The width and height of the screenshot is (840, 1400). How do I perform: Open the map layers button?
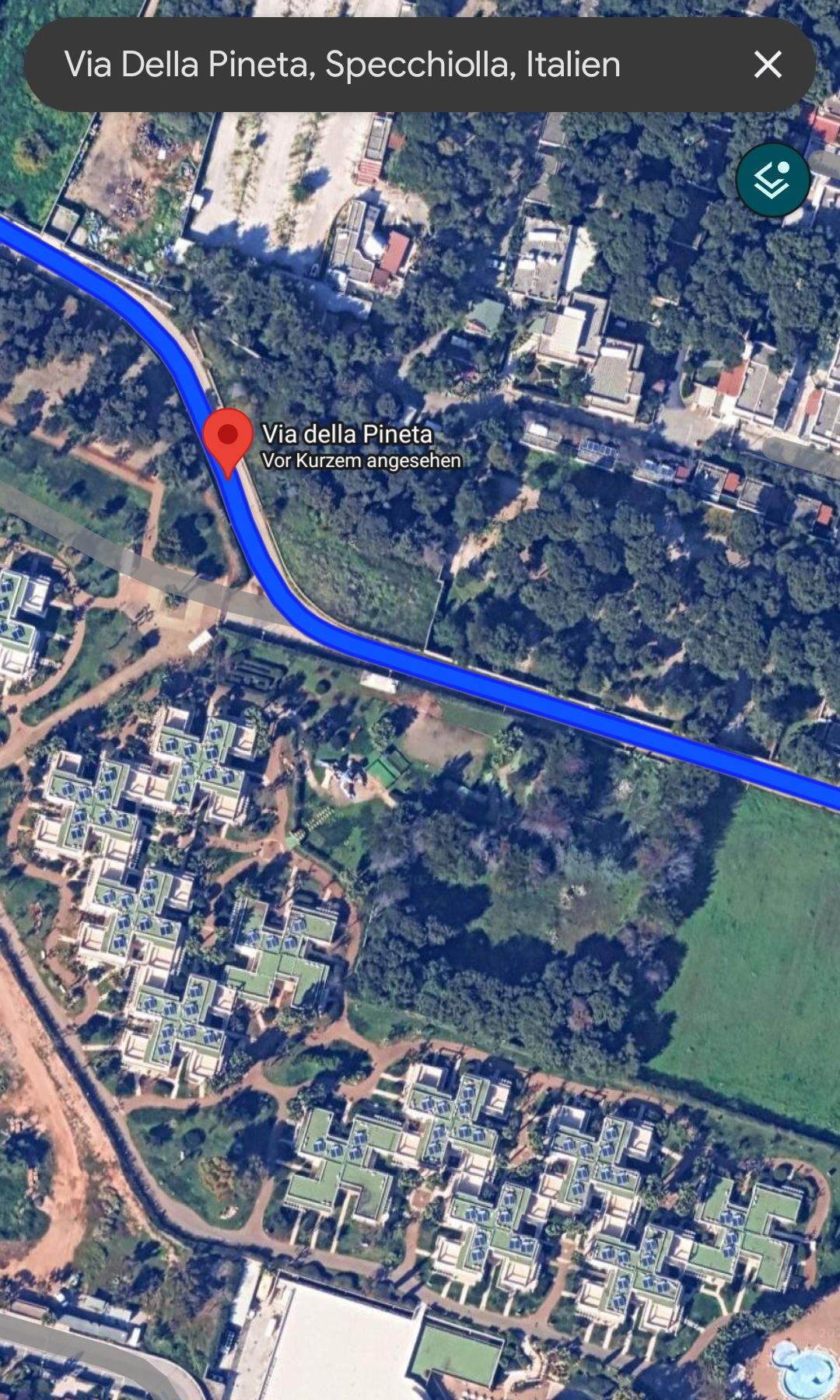(x=772, y=181)
